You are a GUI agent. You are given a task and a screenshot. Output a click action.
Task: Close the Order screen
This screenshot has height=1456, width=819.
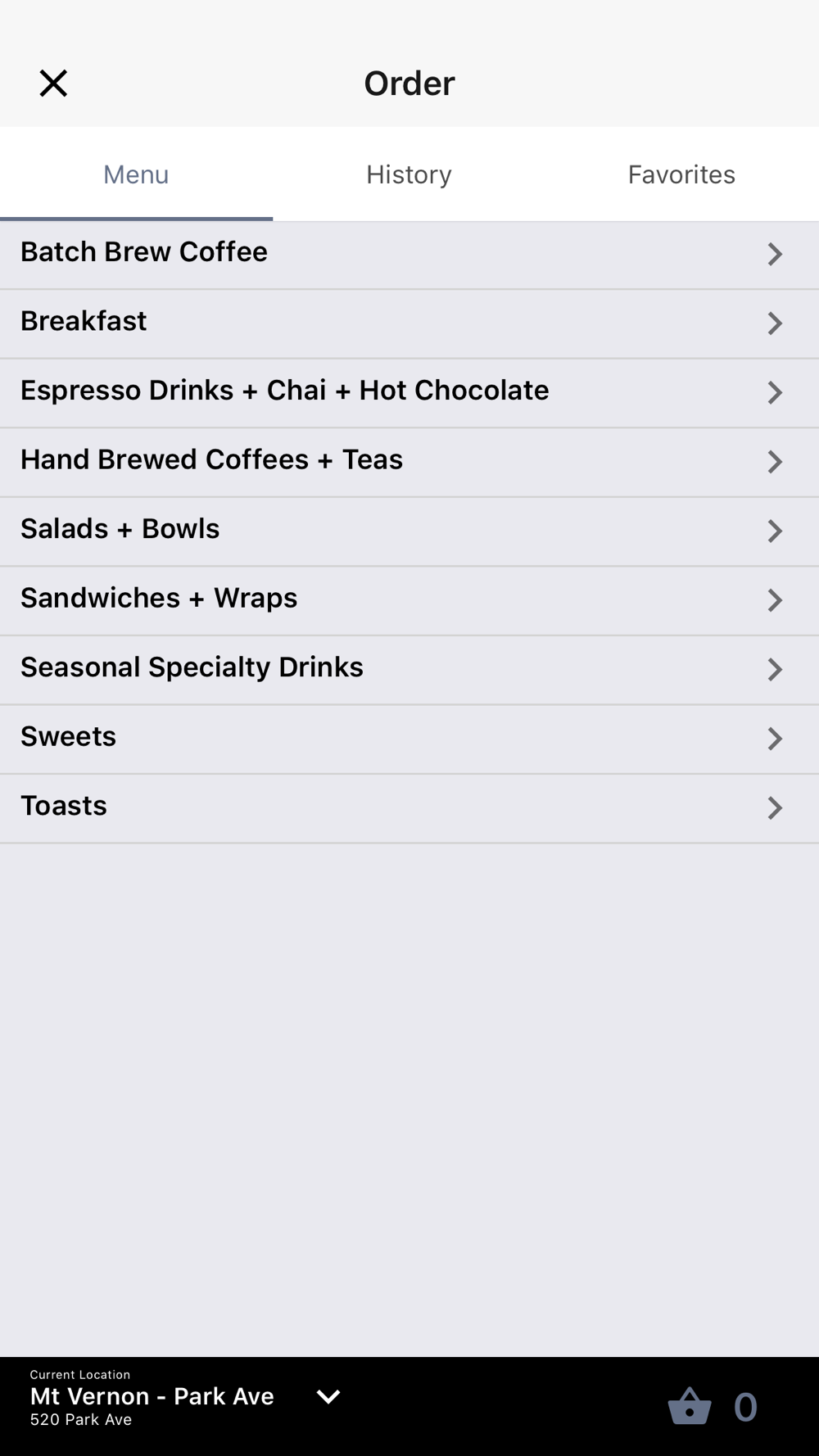[53, 84]
